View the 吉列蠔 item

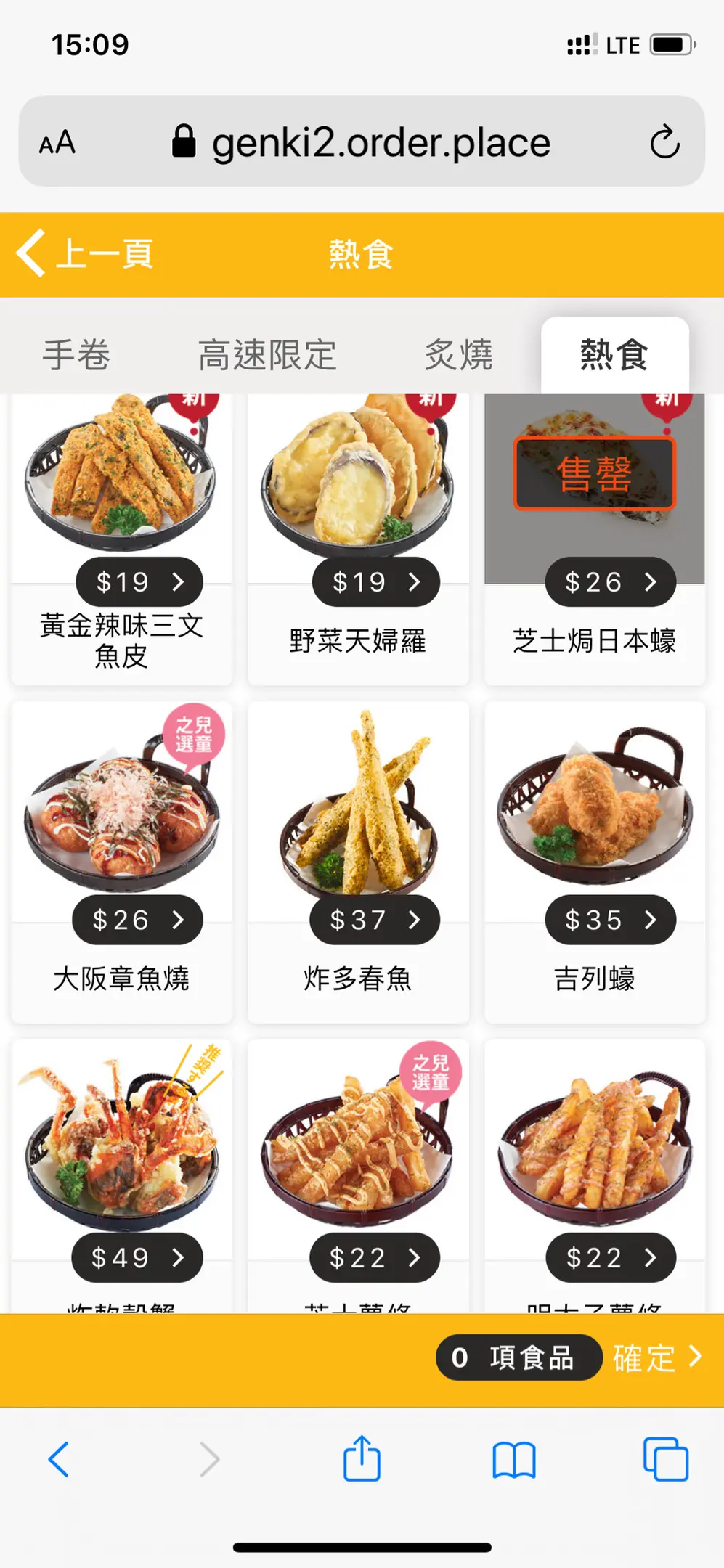tap(594, 862)
